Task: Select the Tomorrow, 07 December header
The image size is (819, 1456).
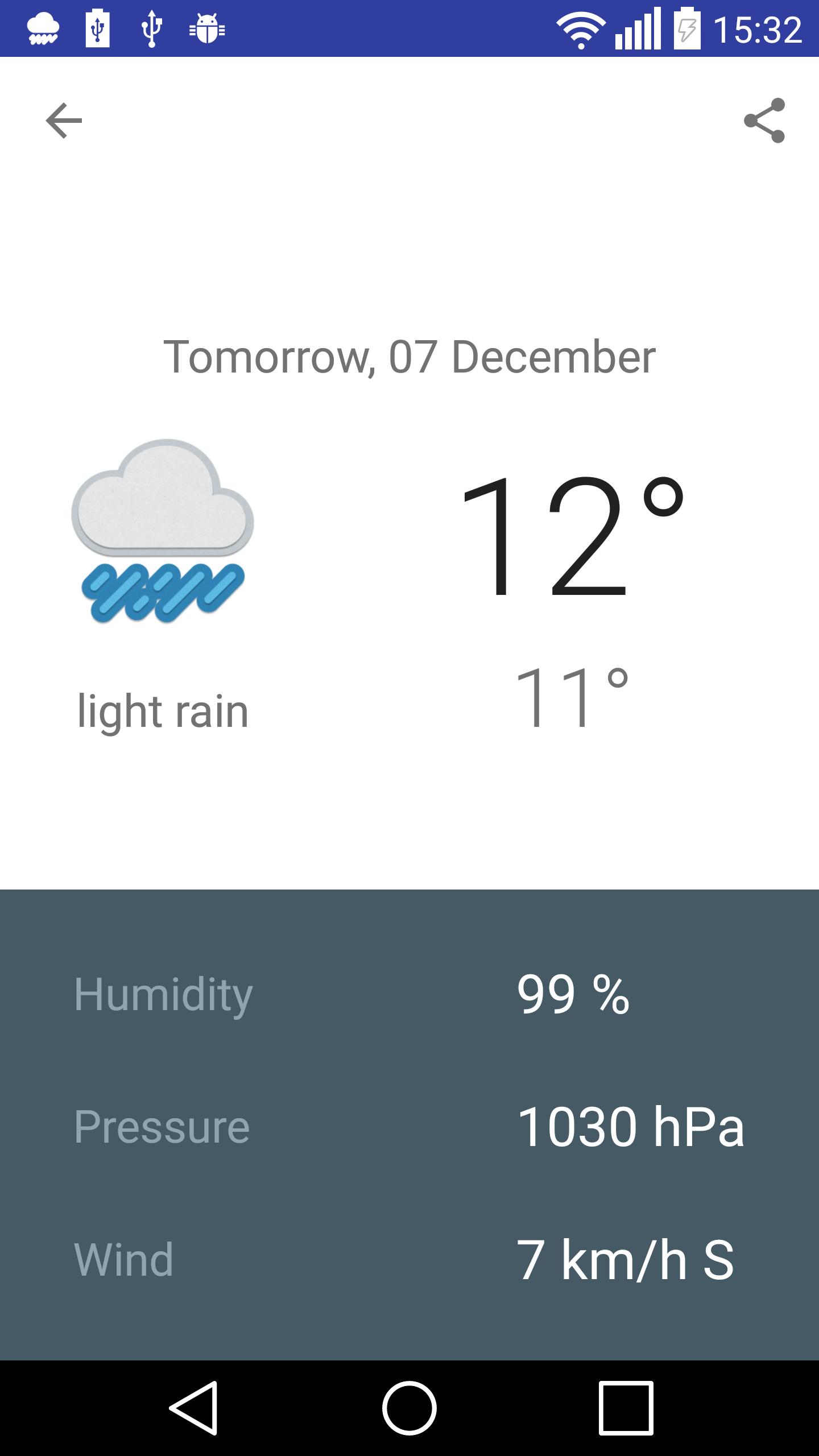Action: tap(411, 355)
